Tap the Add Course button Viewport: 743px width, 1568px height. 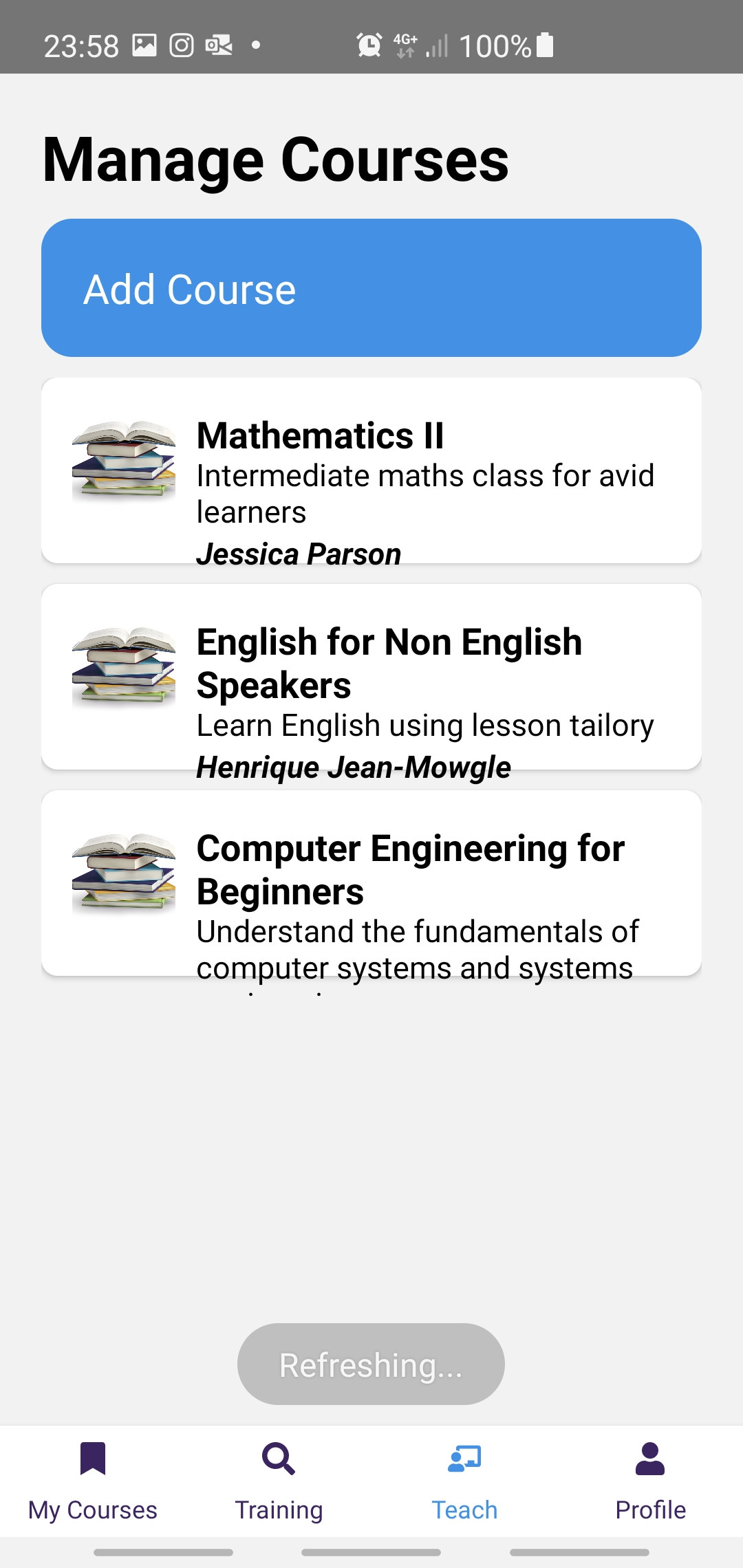(x=371, y=287)
